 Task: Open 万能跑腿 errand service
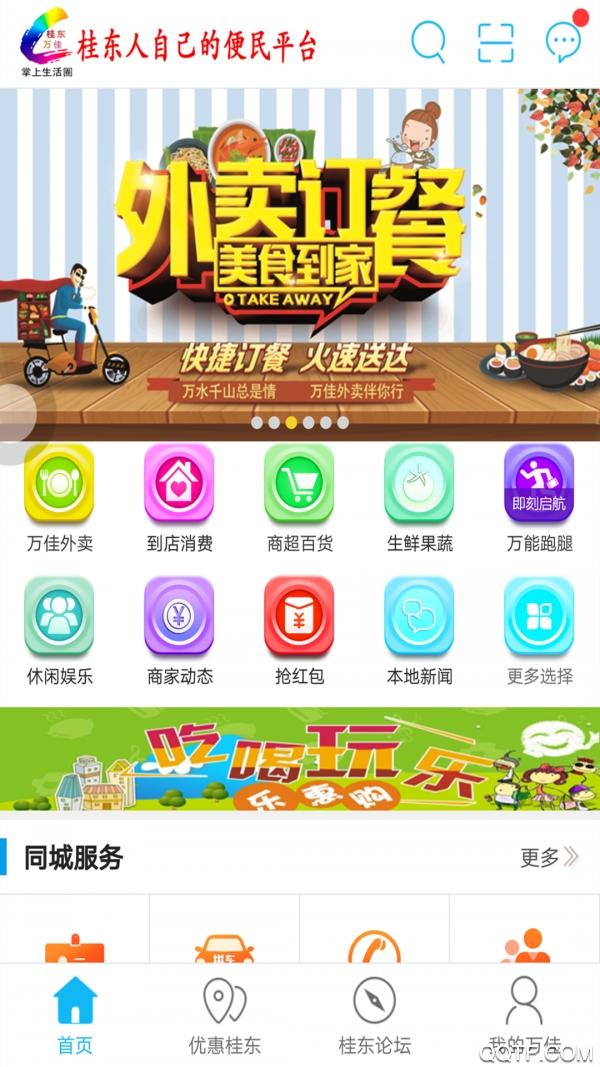coord(539,498)
